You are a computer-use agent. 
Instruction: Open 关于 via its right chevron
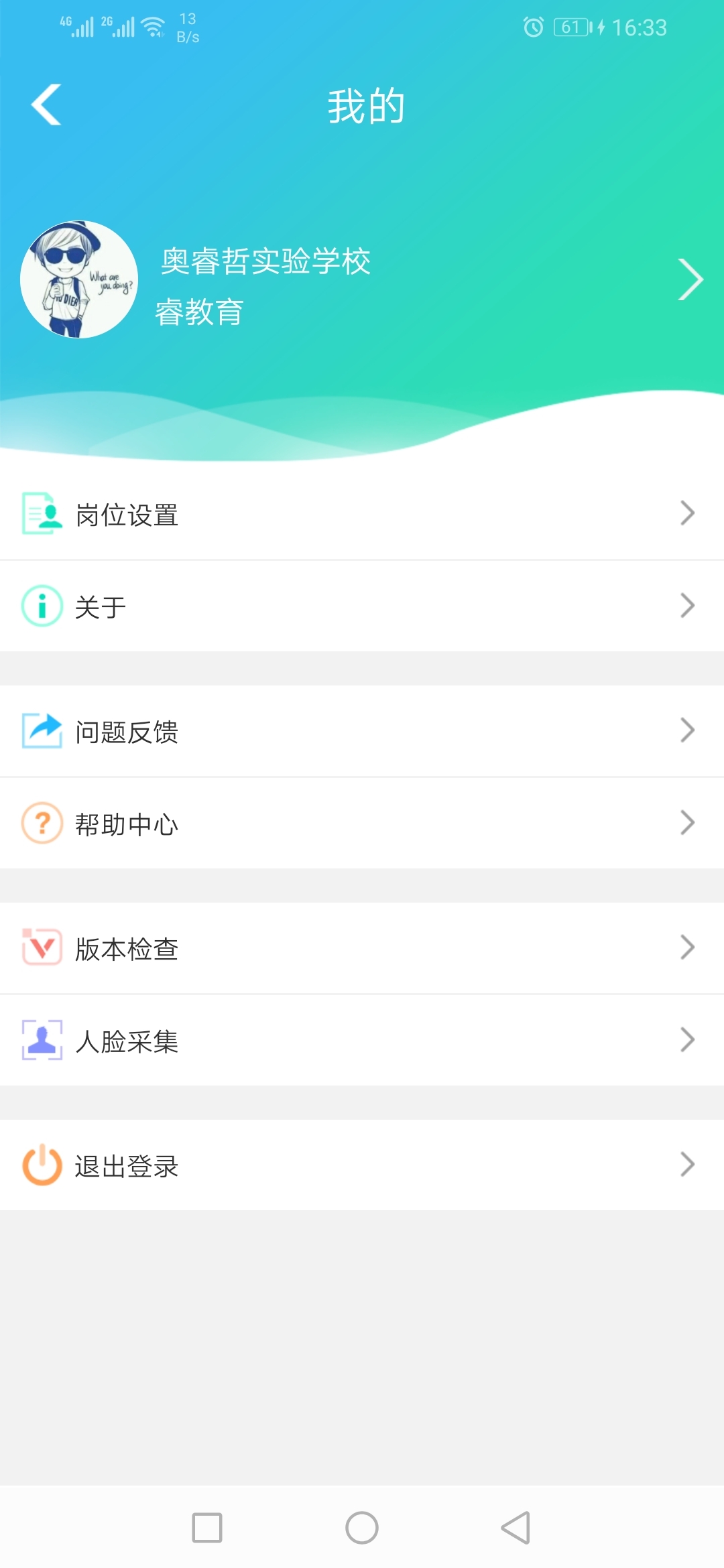[687, 606]
